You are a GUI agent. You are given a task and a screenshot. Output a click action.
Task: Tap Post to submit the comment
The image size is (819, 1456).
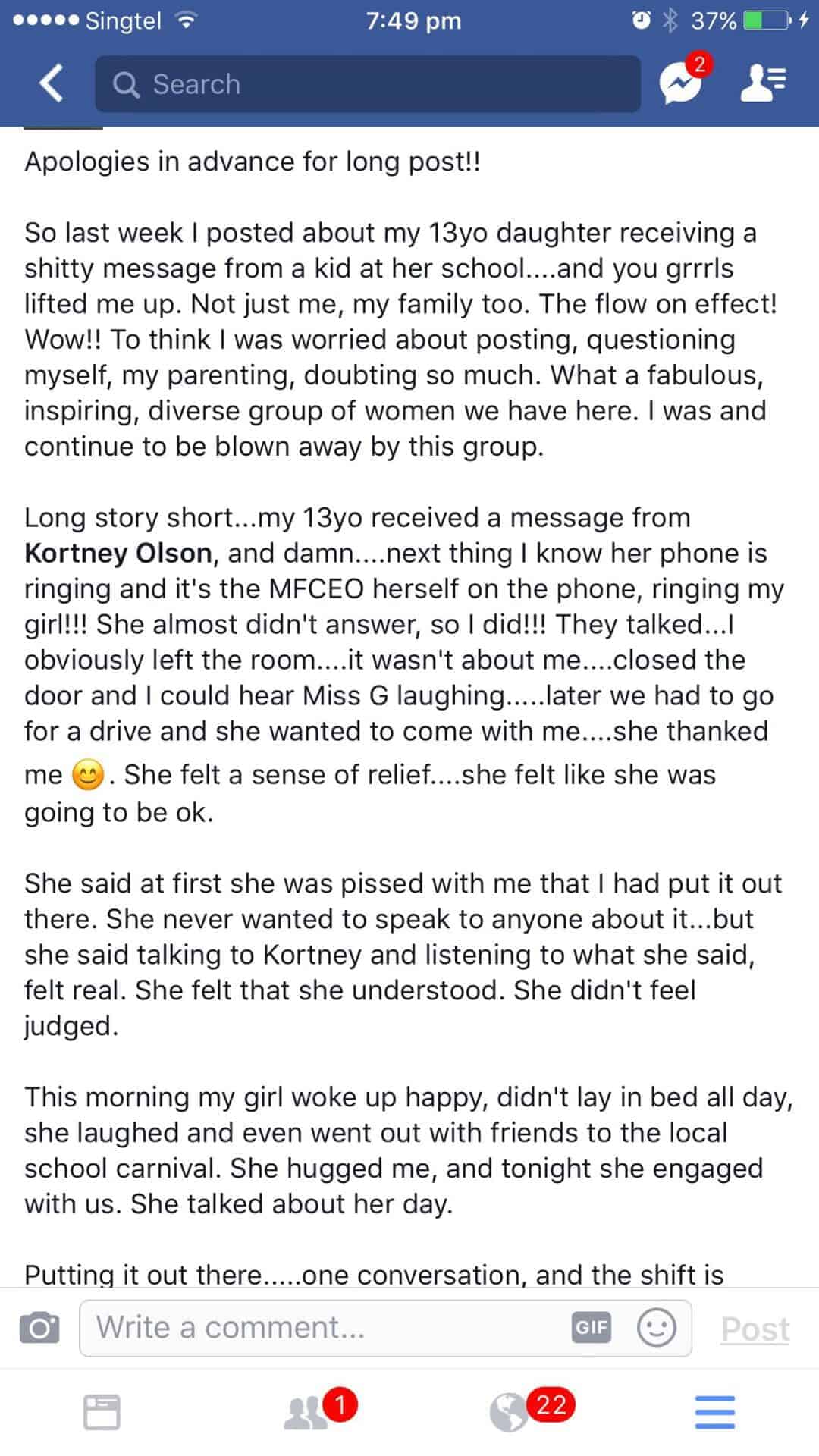tap(755, 1329)
